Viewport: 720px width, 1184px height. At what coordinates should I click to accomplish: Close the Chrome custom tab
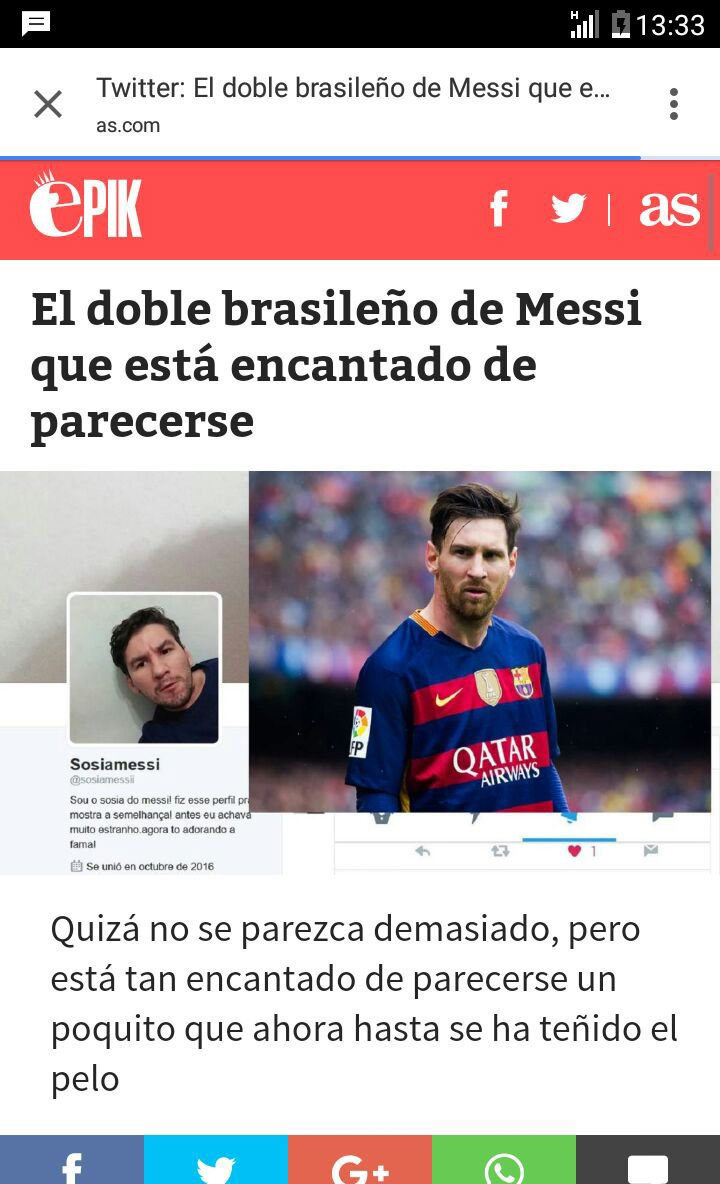[48, 104]
